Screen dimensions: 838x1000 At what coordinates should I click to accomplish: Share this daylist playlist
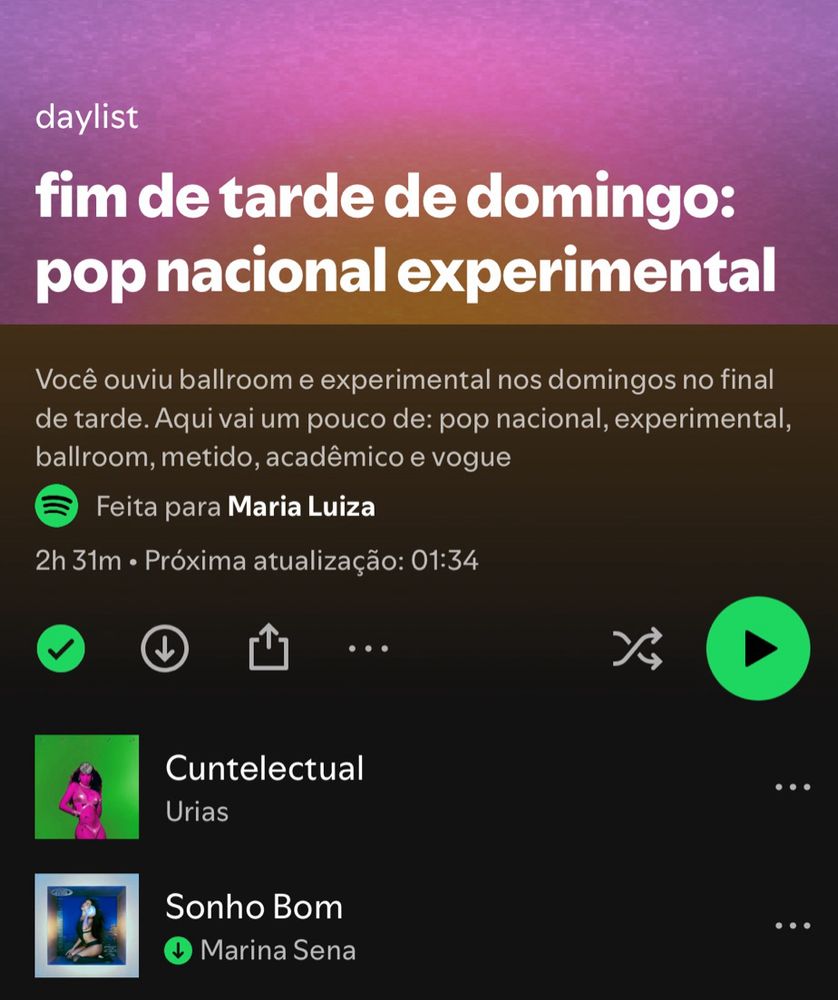click(268, 650)
